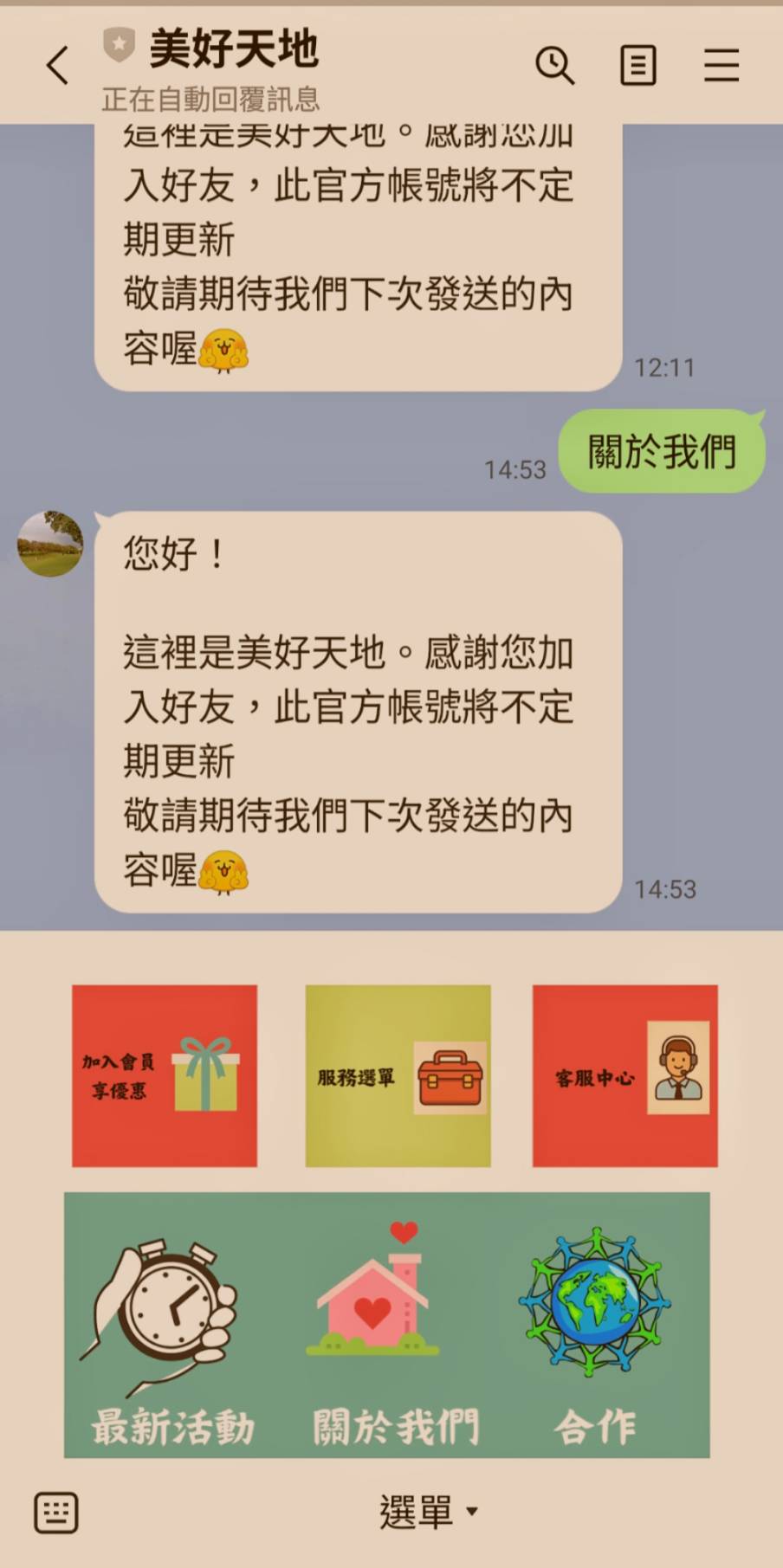
Task: Tap the 加入會員享優惠 tile
Action: pos(165,1075)
